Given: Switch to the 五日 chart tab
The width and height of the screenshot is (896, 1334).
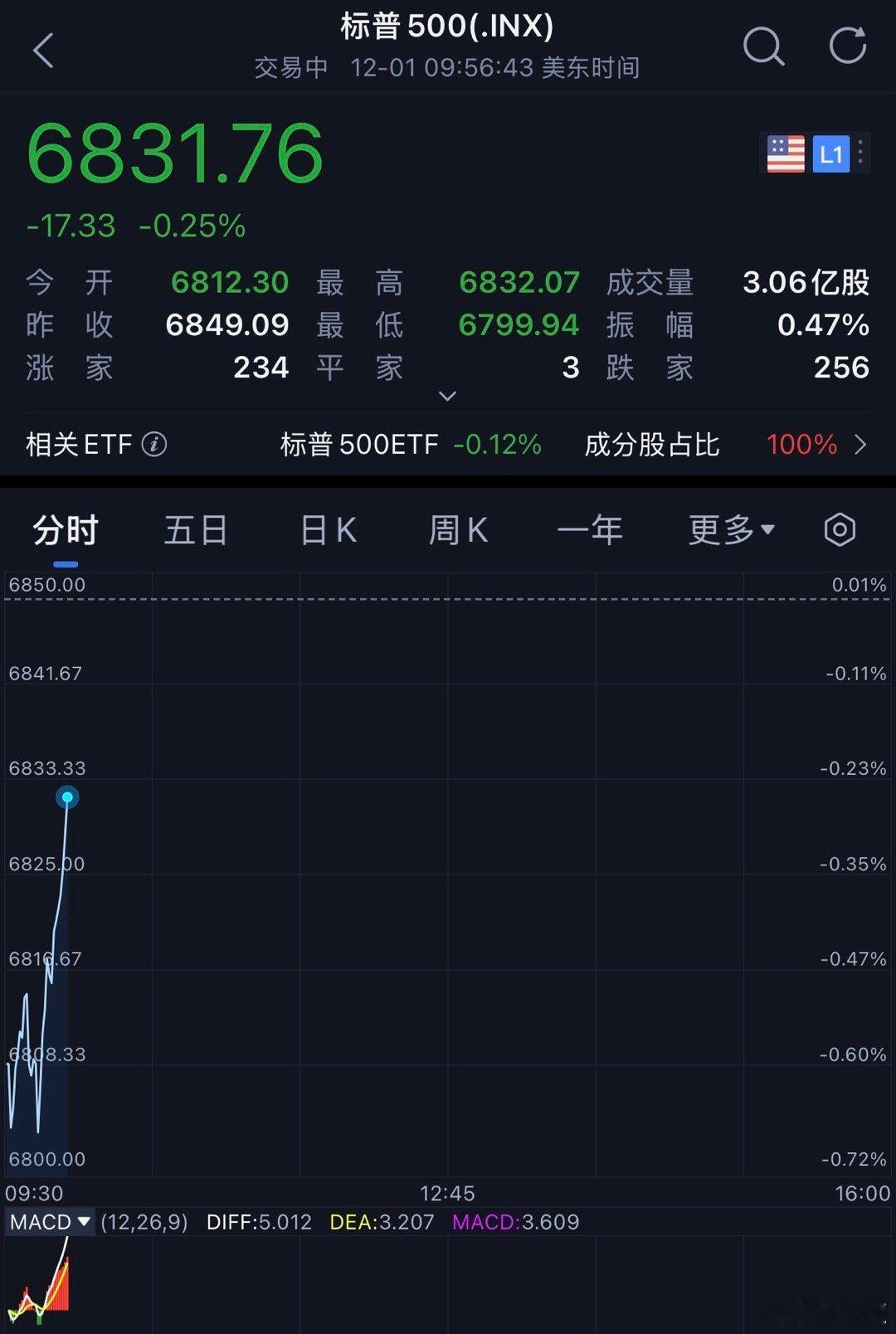Looking at the screenshot, I should click(196, 531).
